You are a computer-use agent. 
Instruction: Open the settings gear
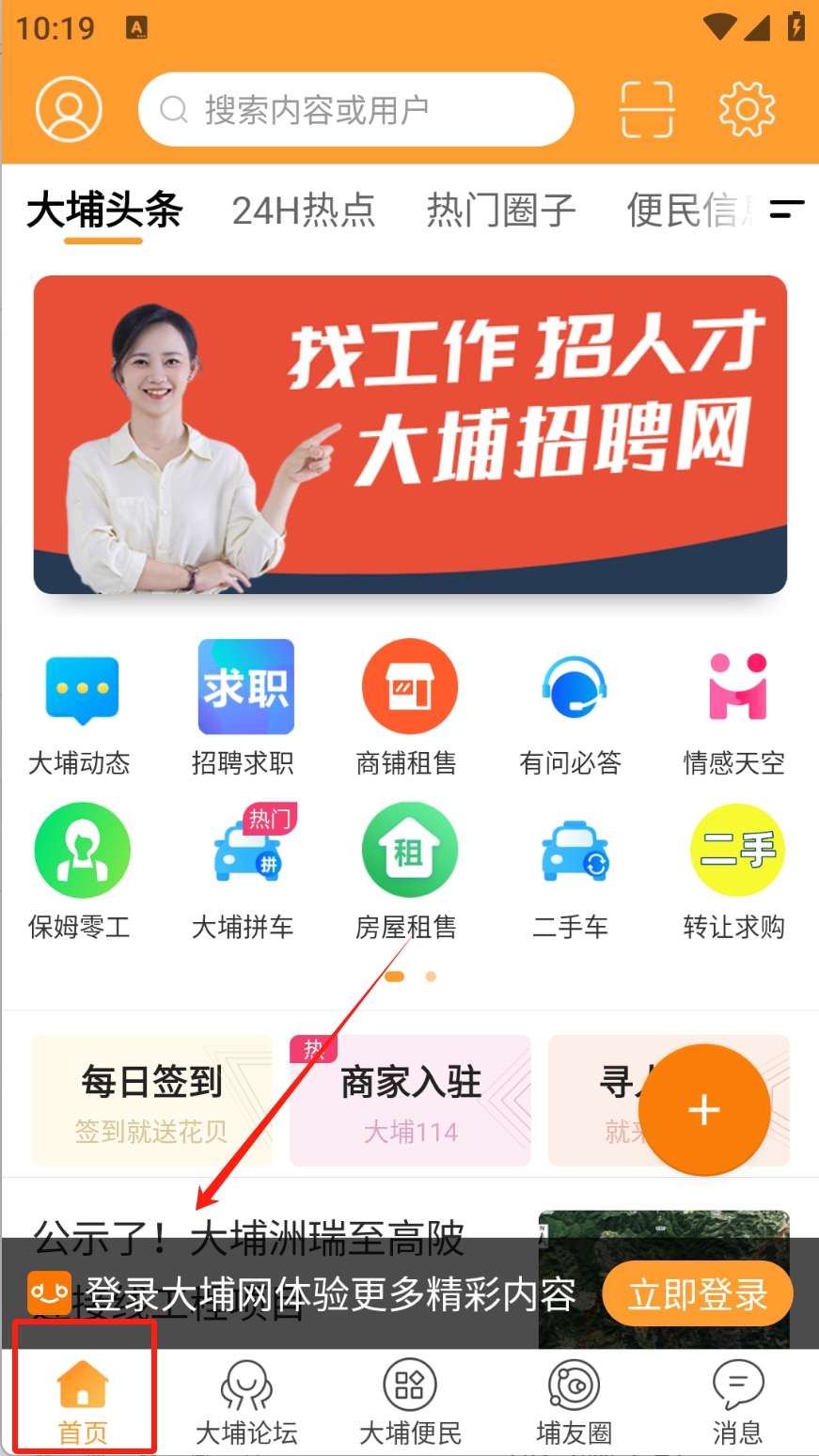pyautogui.click(x=747, y=110)
